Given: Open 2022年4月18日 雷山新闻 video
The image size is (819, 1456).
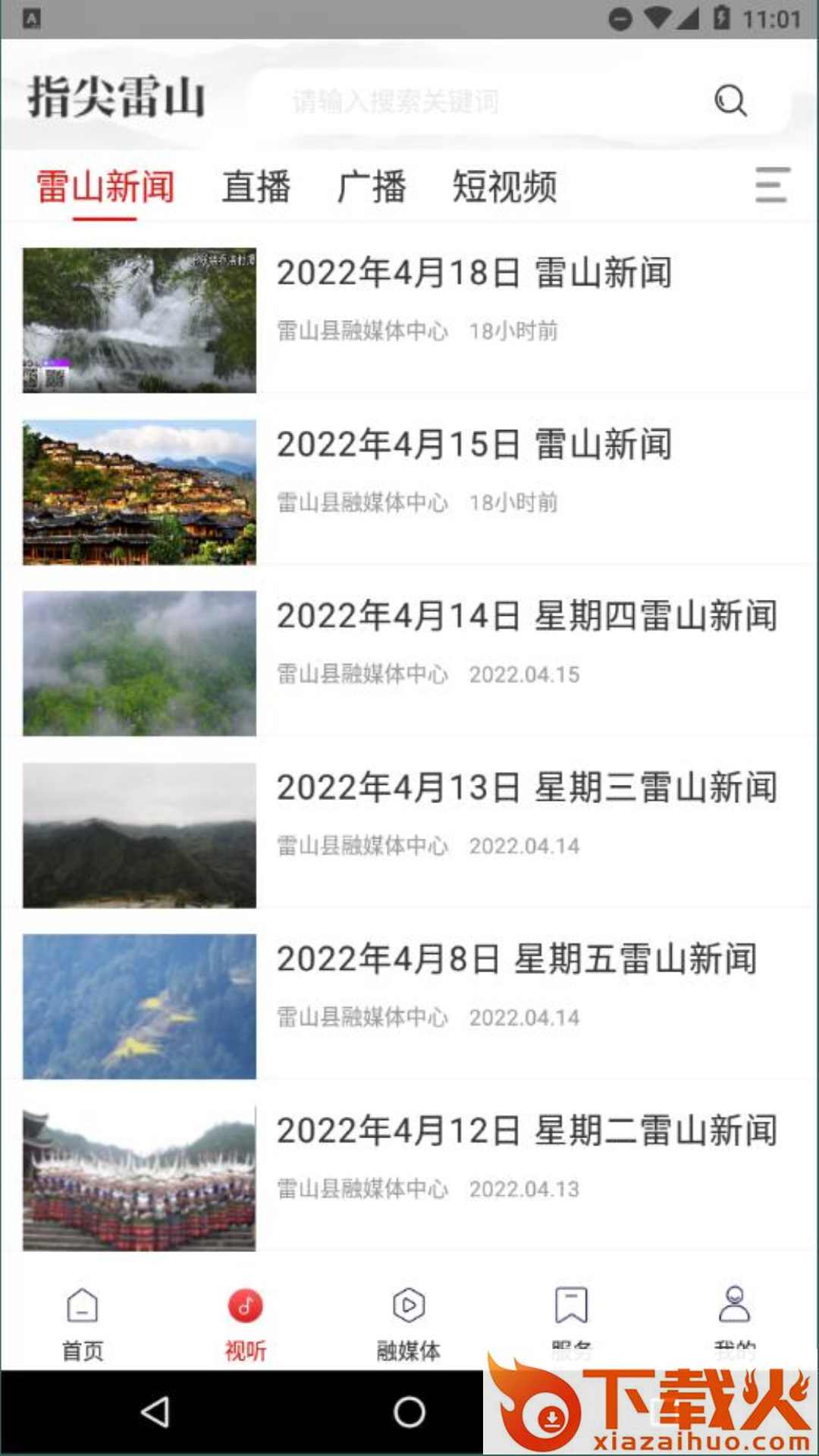Looking at the screenshot, I should tap(474, 273).
